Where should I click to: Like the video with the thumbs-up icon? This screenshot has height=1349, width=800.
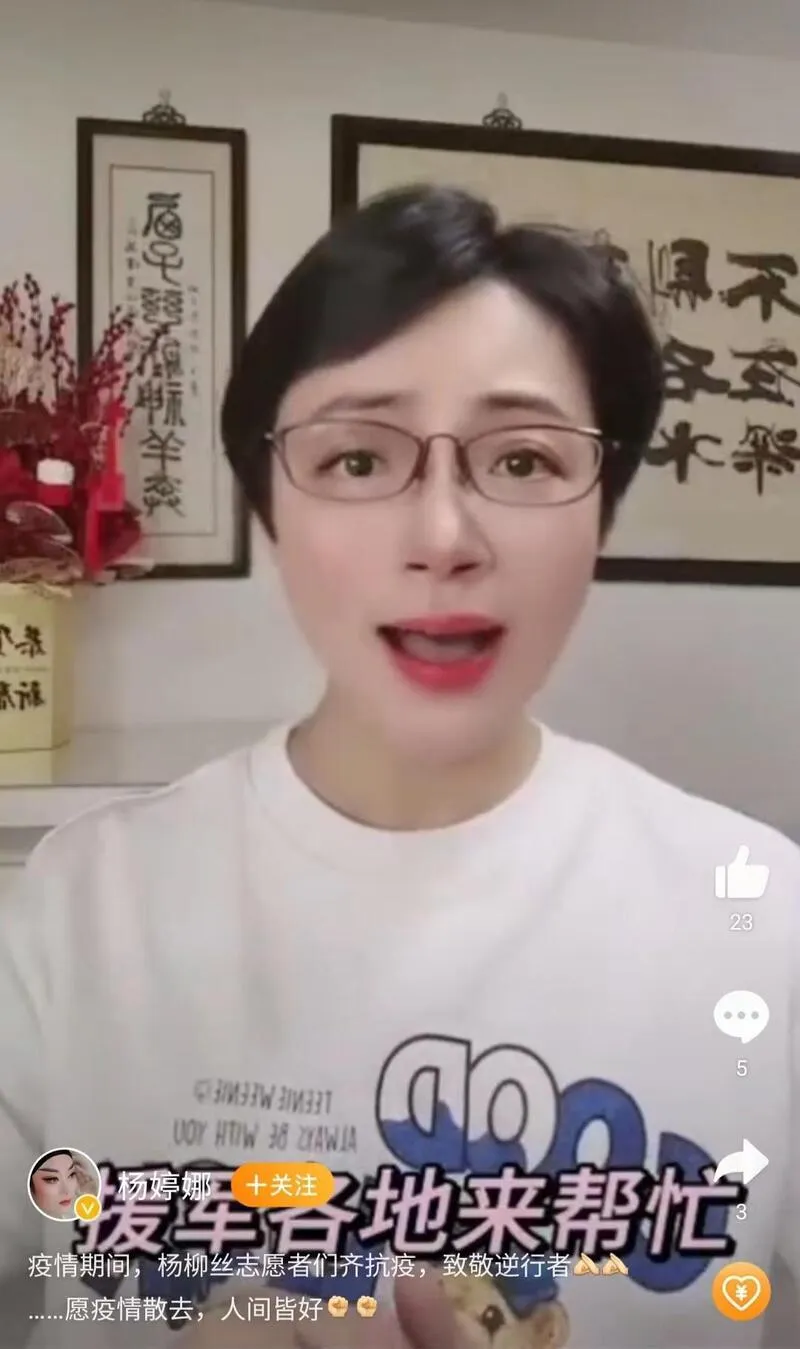741,875
